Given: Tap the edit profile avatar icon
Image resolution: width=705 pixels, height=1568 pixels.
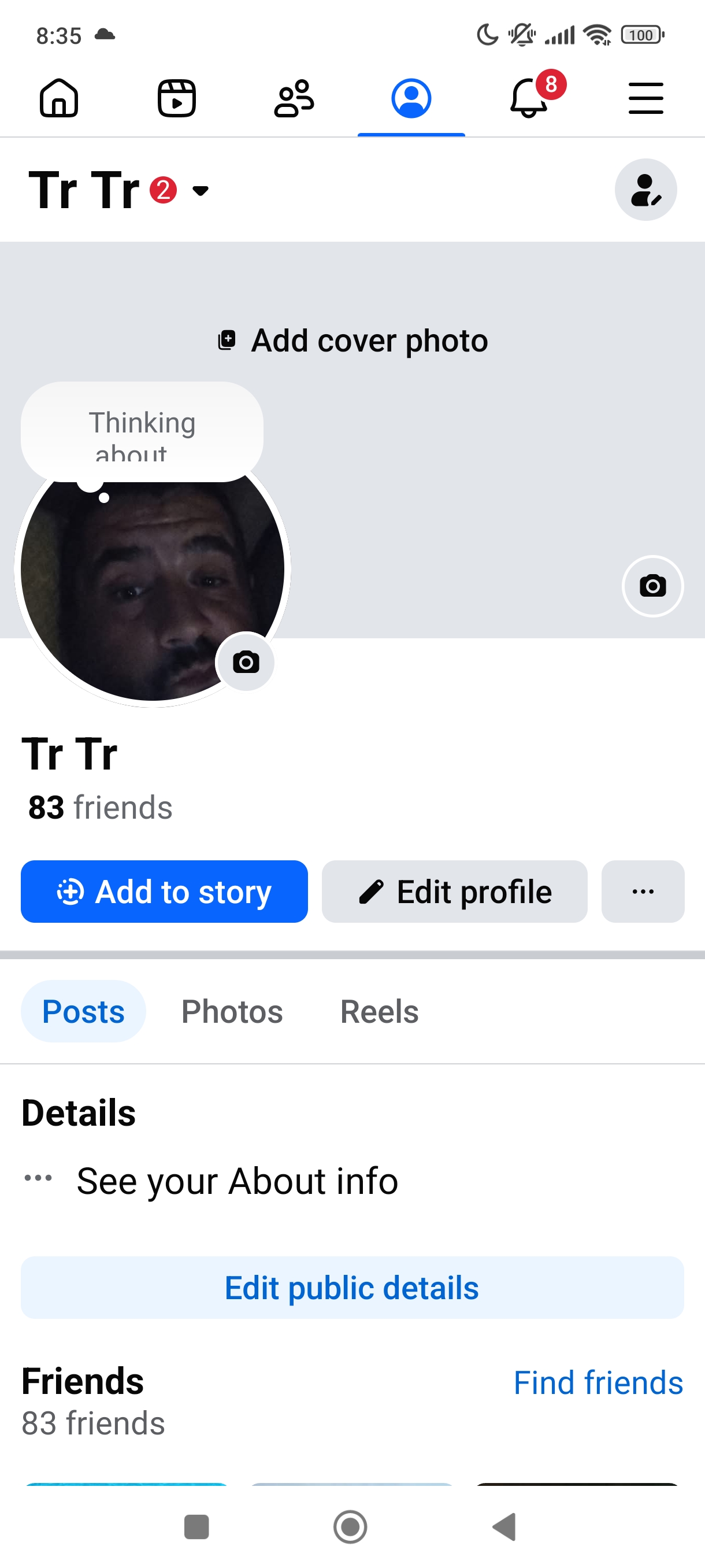Looking at the screenshot, I should 645,190.
